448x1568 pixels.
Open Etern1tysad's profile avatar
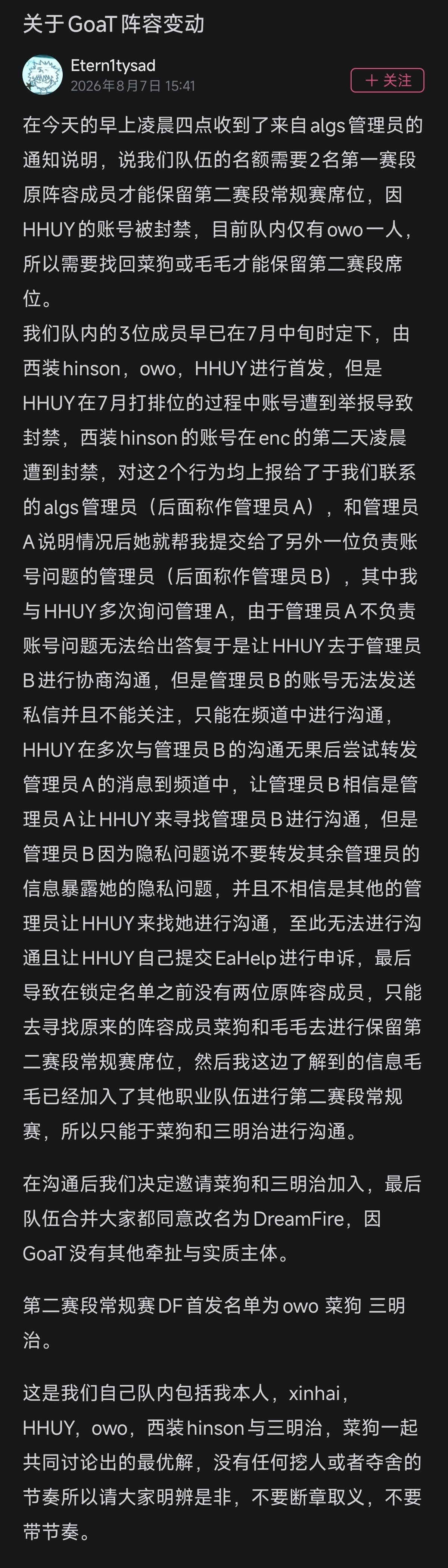43,75
